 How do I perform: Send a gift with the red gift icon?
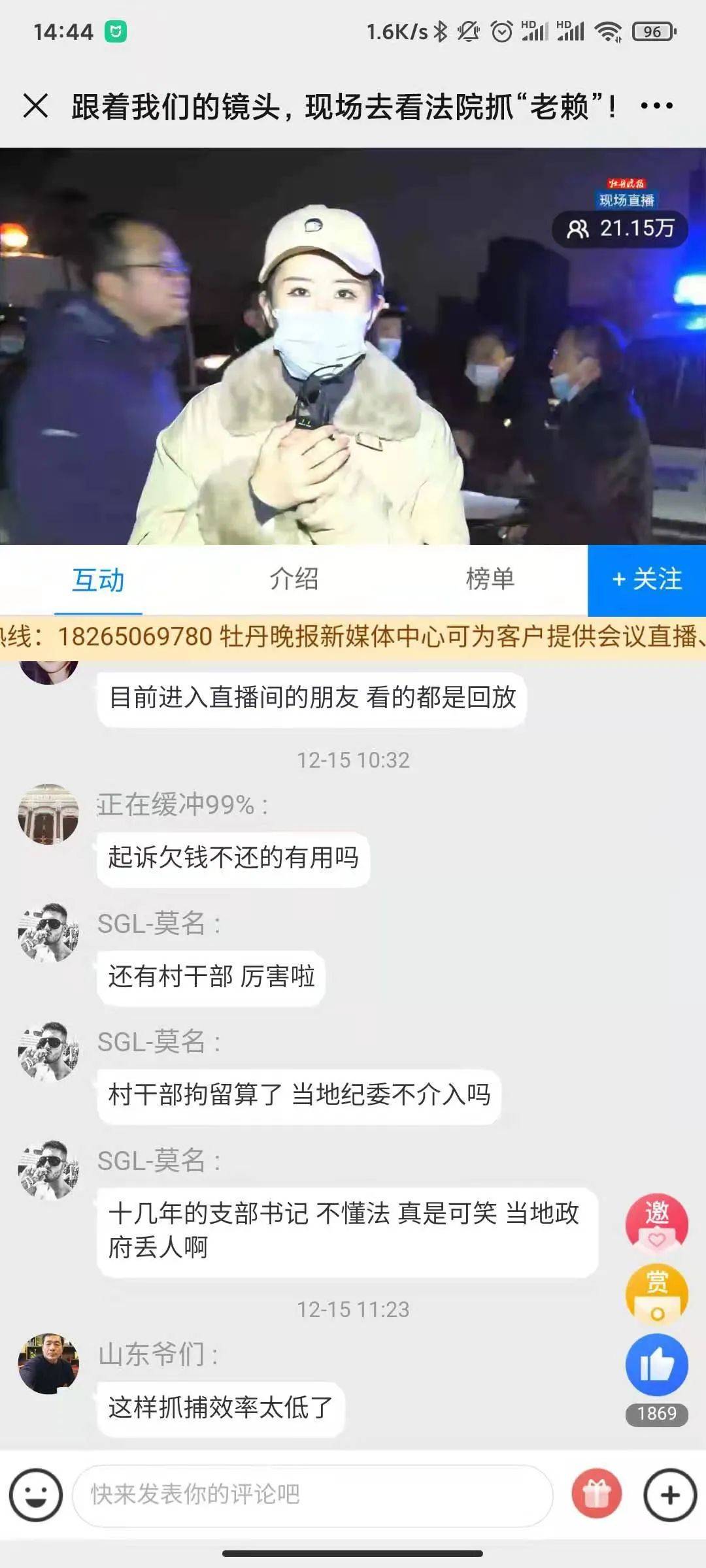tap(596, 1495)
